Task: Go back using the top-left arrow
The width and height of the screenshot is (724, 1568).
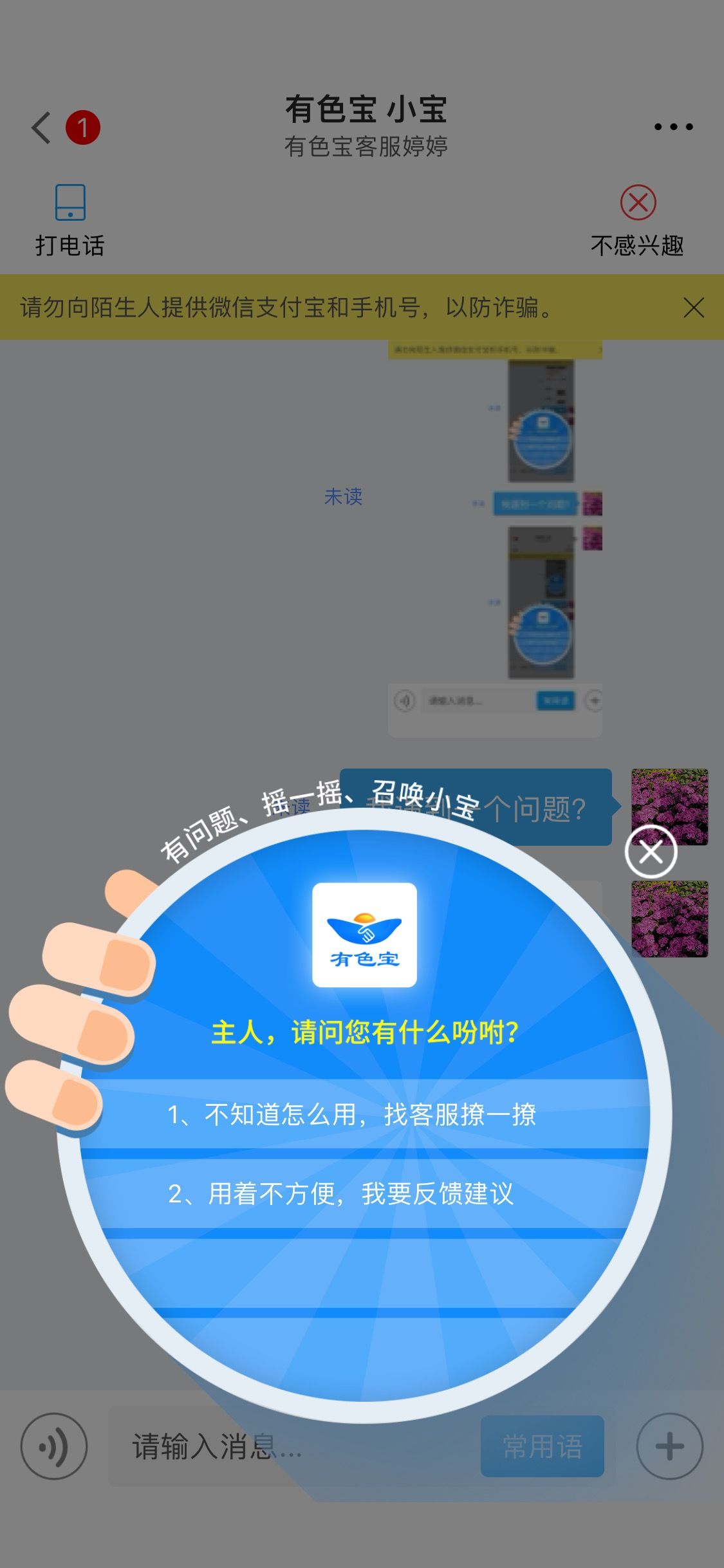Action: [x=42, y=127]
